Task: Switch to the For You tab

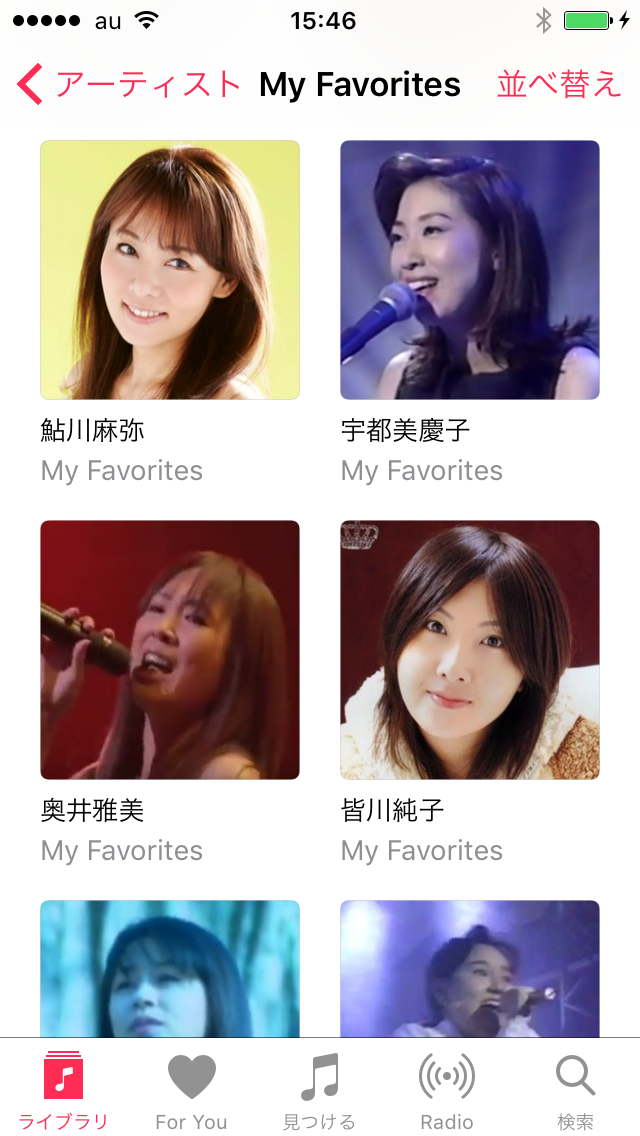Action: tap(191, 1088)
